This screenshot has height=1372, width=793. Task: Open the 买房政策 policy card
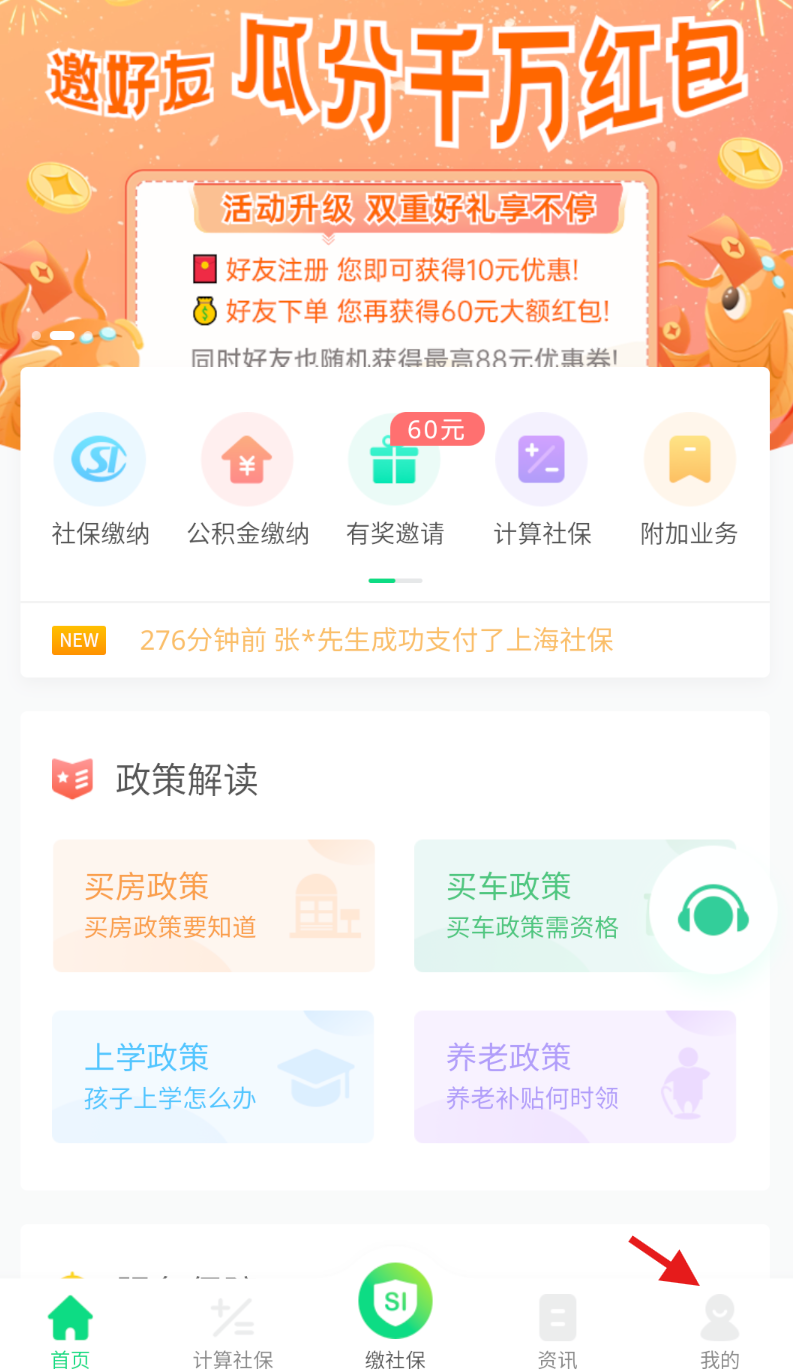[213, 905]
